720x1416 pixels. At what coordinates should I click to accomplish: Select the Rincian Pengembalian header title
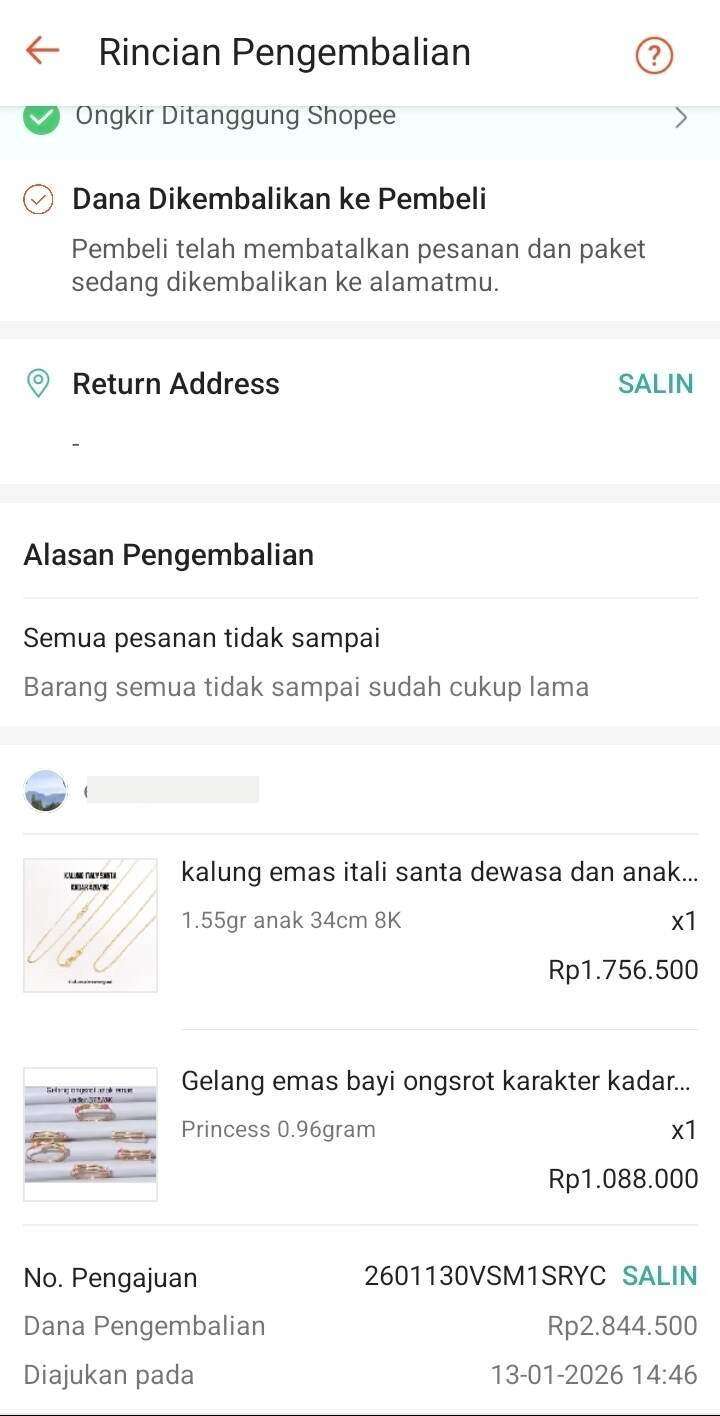click(x=284, y=52)
